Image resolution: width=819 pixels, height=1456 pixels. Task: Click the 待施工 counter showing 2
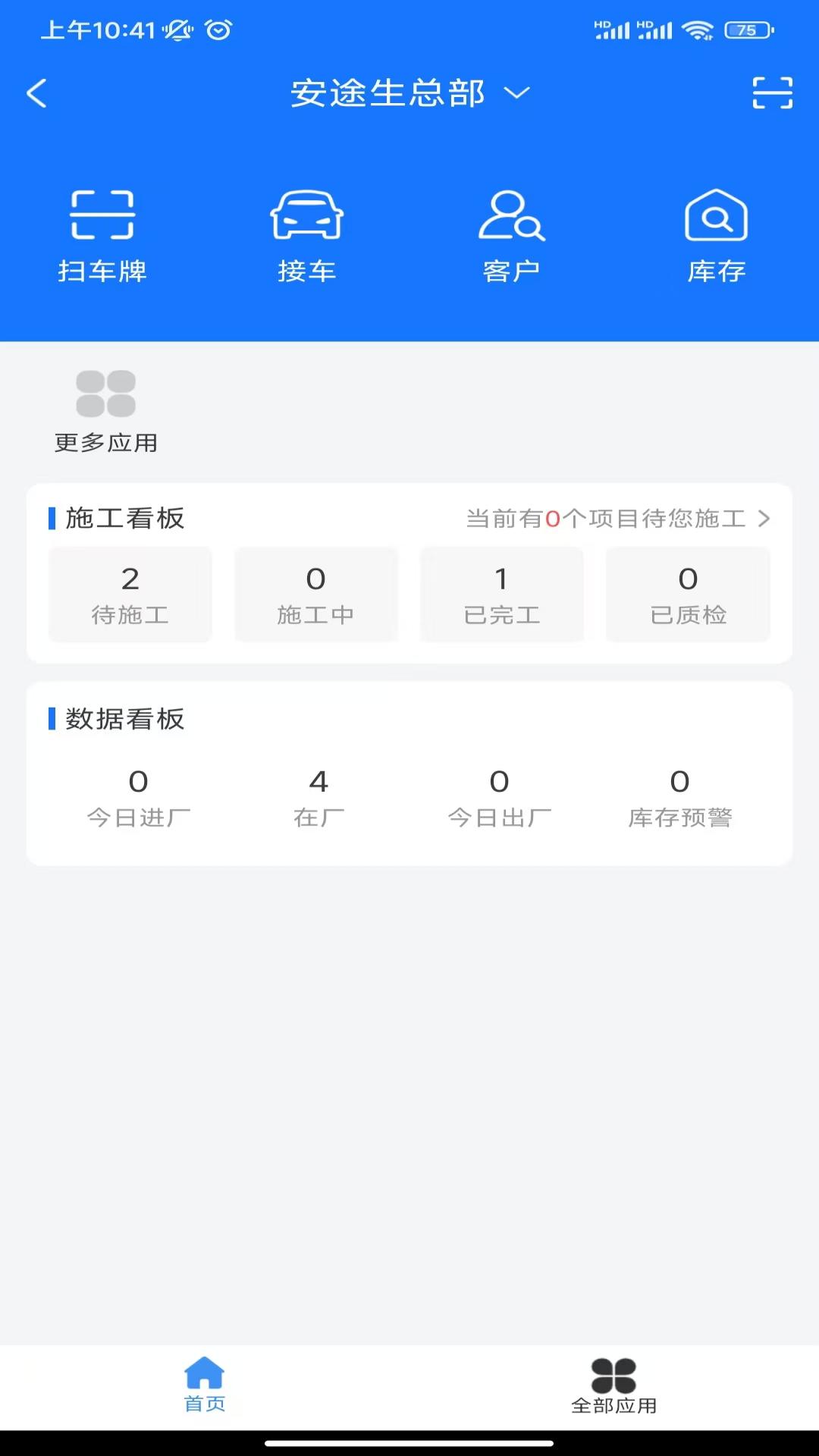click(x=130, y=594)
